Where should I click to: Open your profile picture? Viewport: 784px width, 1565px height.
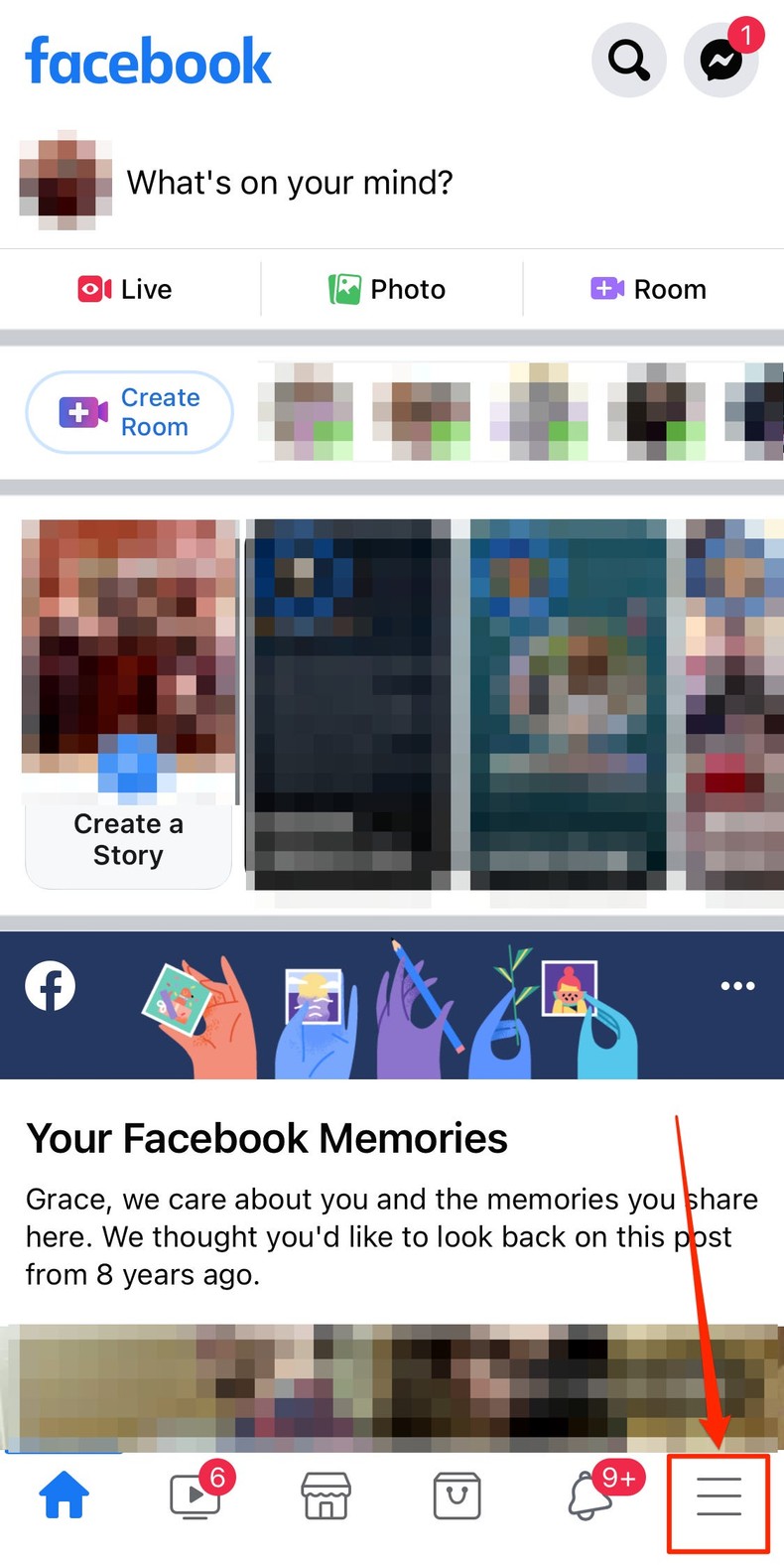[65, 180]
